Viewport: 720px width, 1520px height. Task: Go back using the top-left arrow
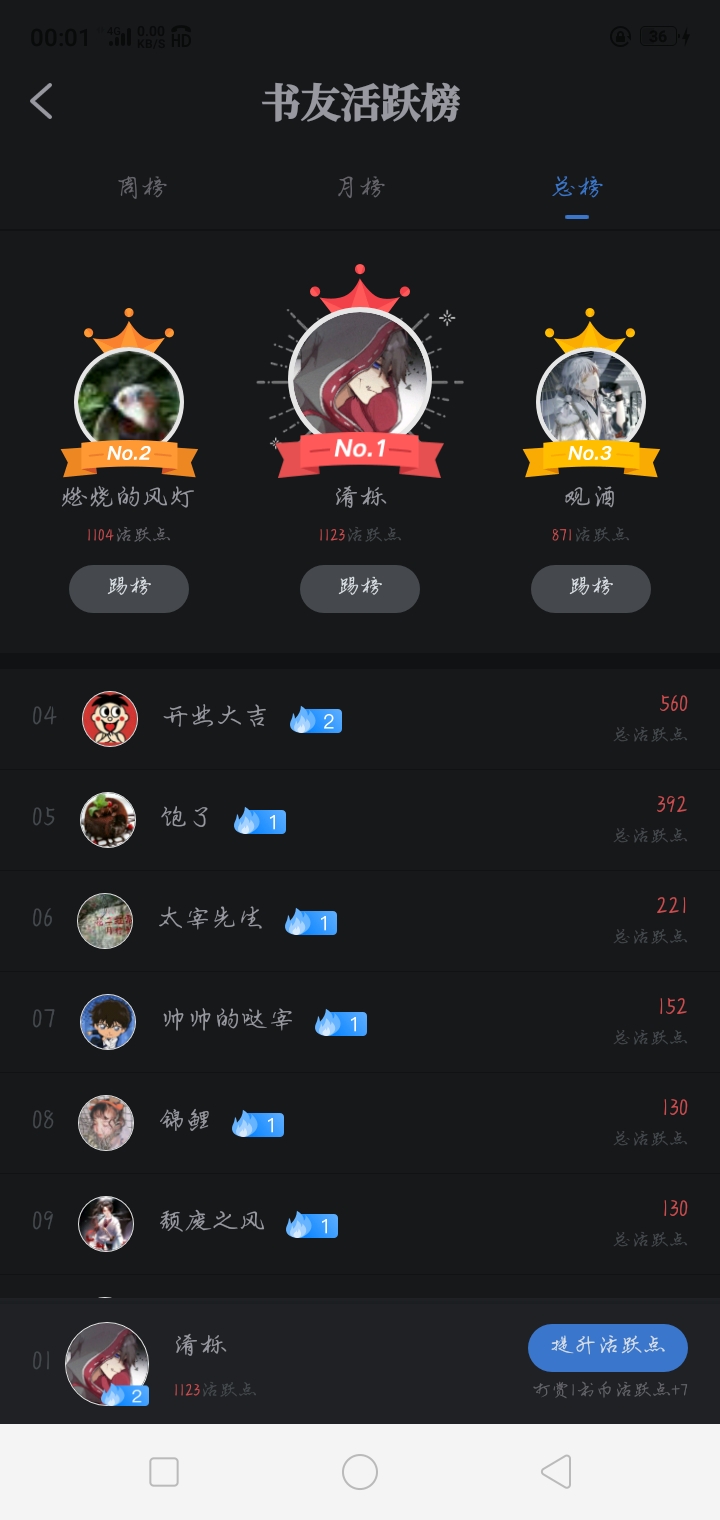41,102
